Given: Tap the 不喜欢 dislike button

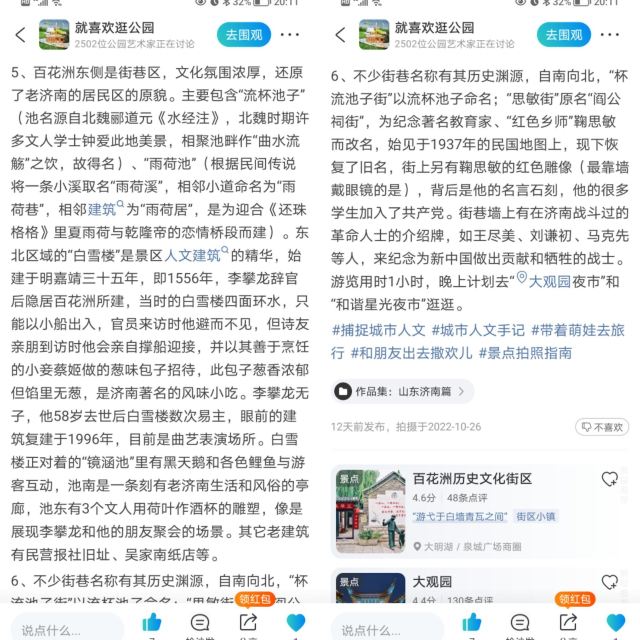Looking at the screenshot, I should click(x=602, y=427).
